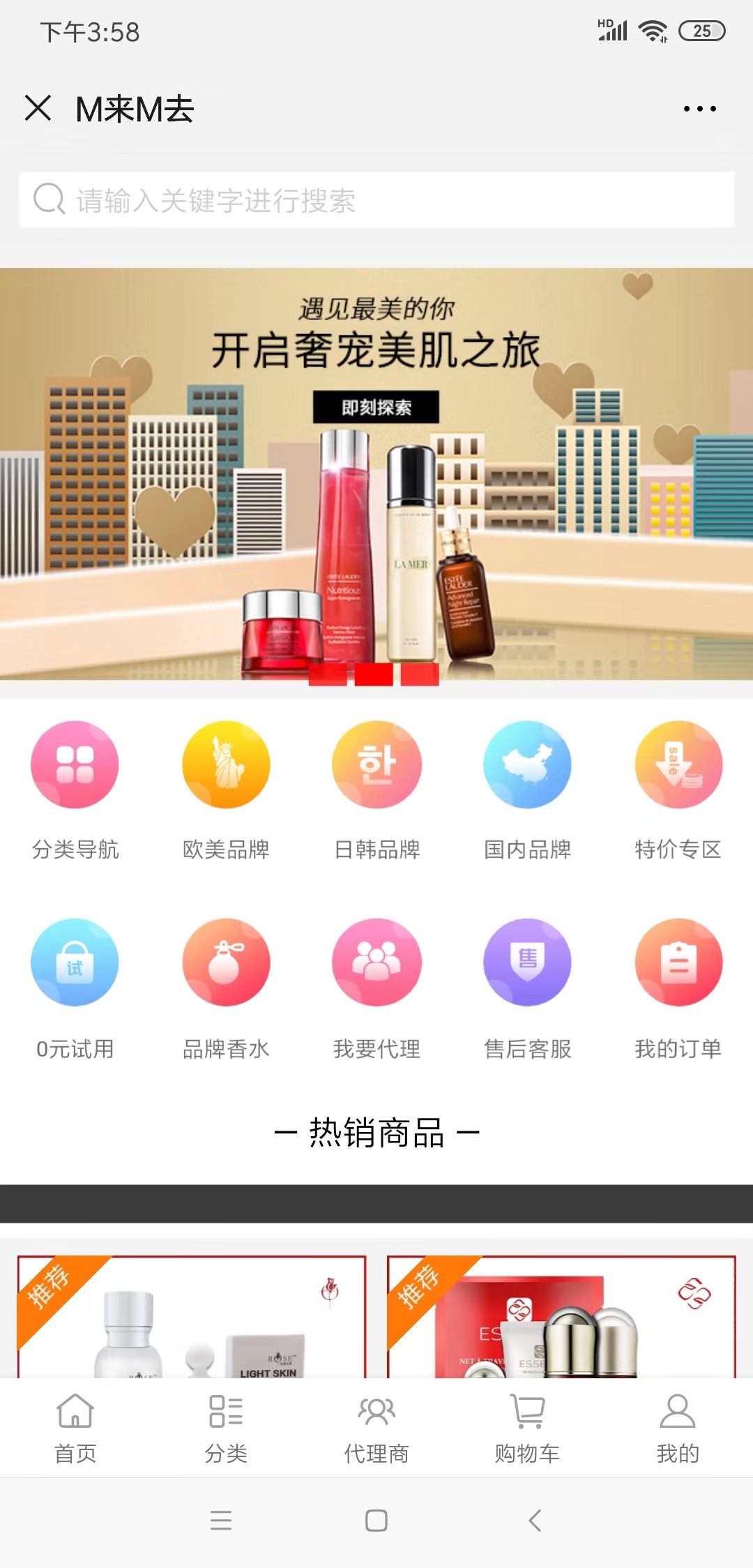Close the M来M去 mini program
The width and height of the screenshot is (753, 1568).
38,108
